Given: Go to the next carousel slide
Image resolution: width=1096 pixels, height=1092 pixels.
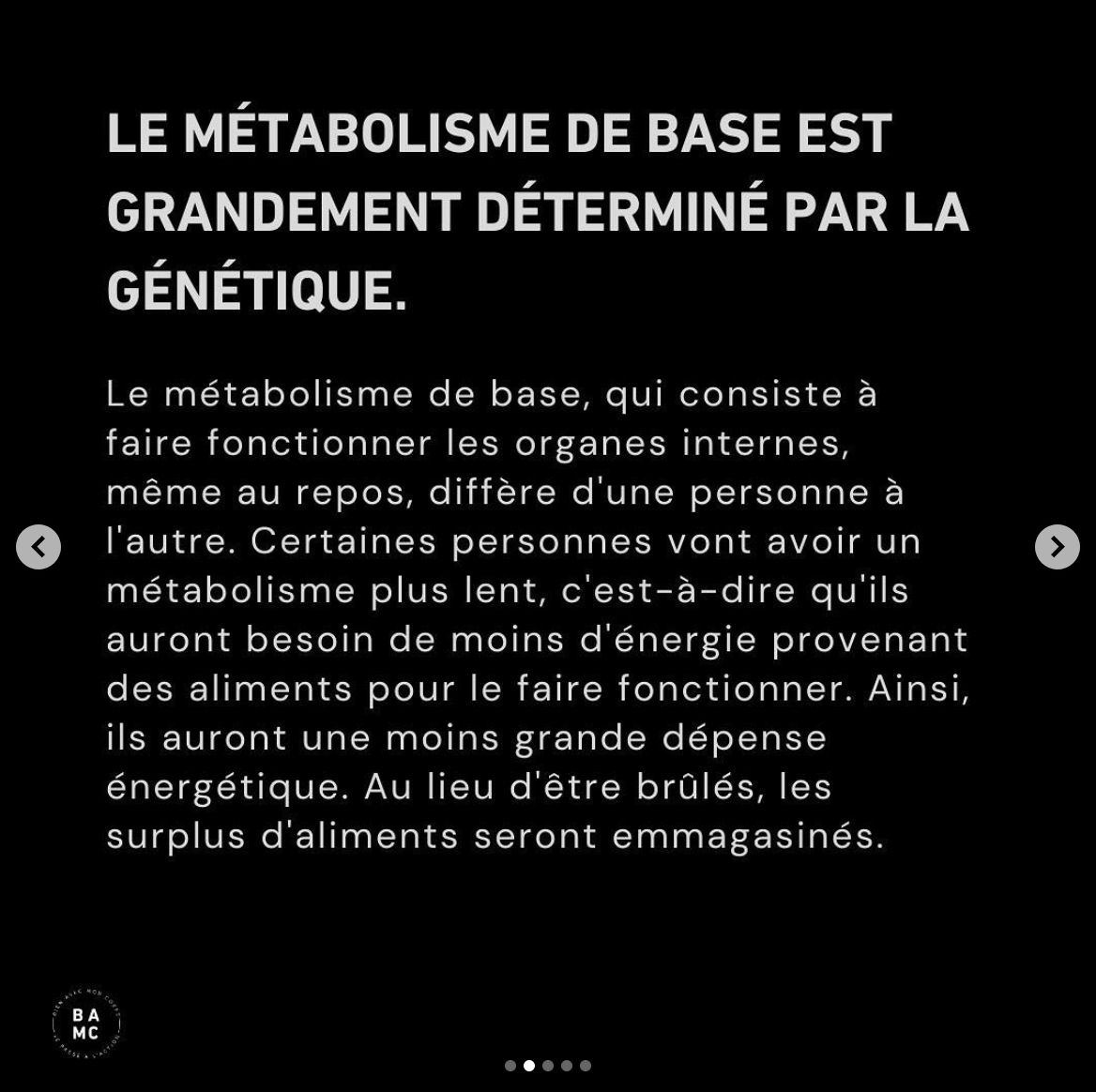Looking at the screenshot, I should click(1057, 547).
